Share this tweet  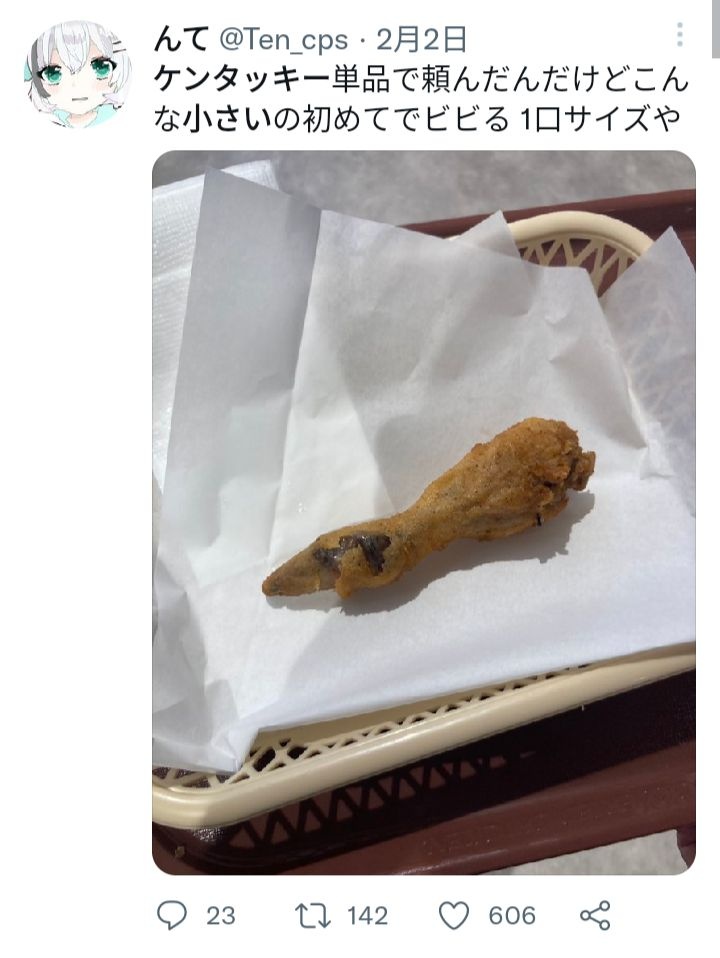pos(595,914)
